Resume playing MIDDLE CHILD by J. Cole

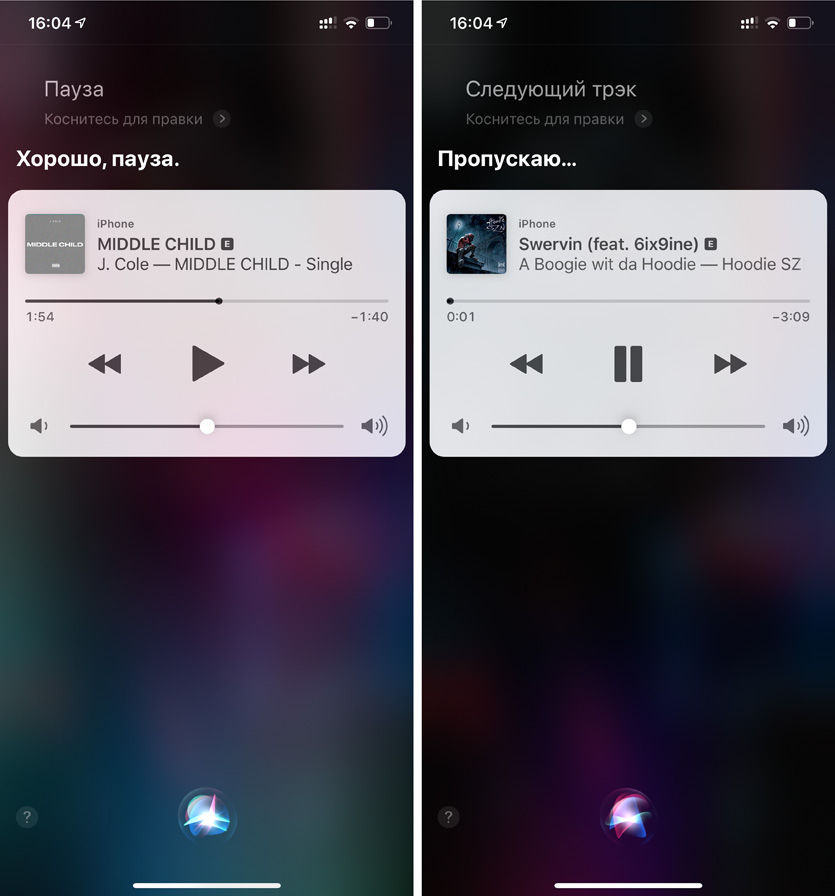(x=207, y=363)
